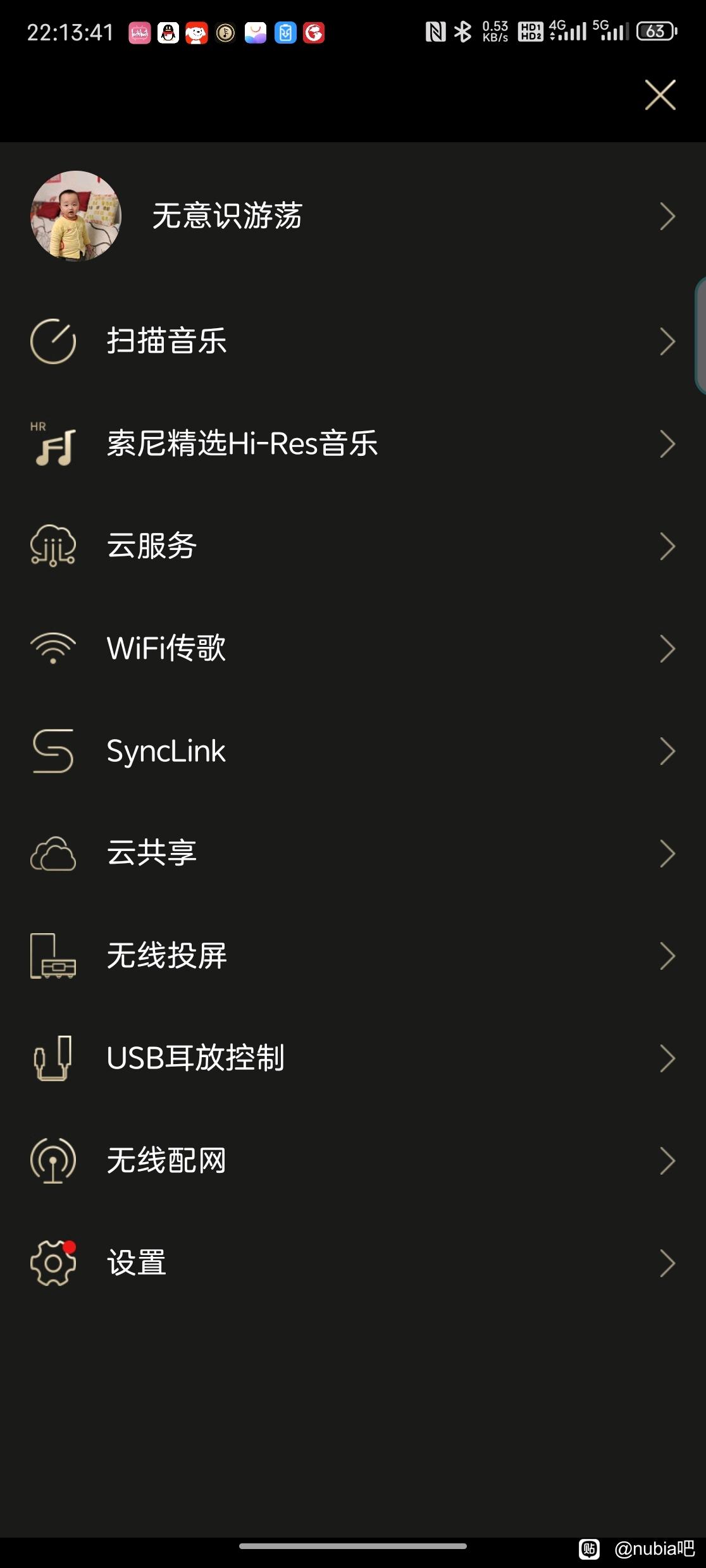Close the side menu with the X

pos(660,95)
